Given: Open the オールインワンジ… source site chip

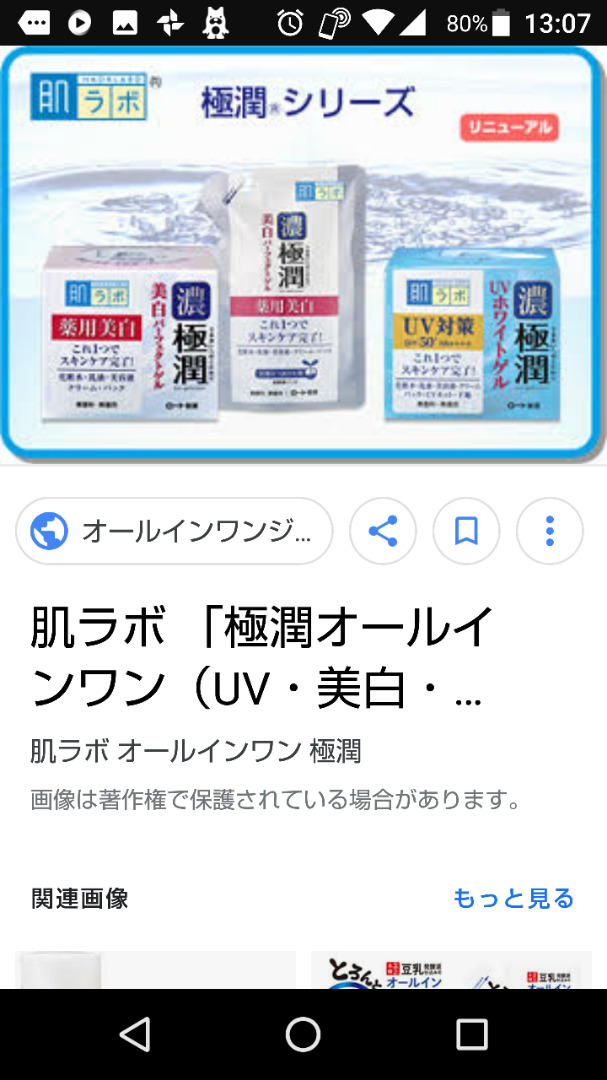Looking at the screenshot, I should (x=175, y=531).
